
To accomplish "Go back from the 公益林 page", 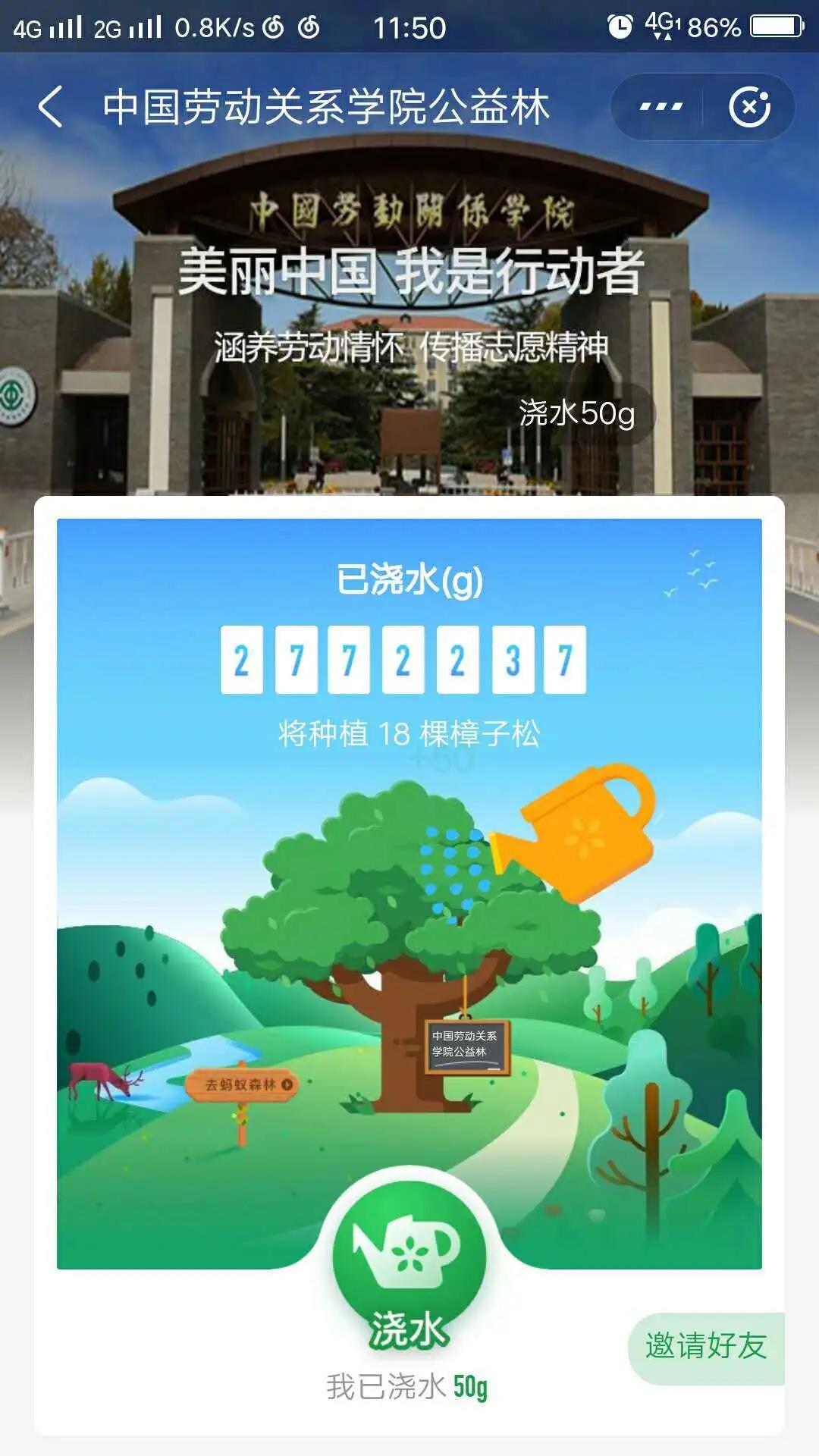I will pyautogui.click(x=51, y=107).
